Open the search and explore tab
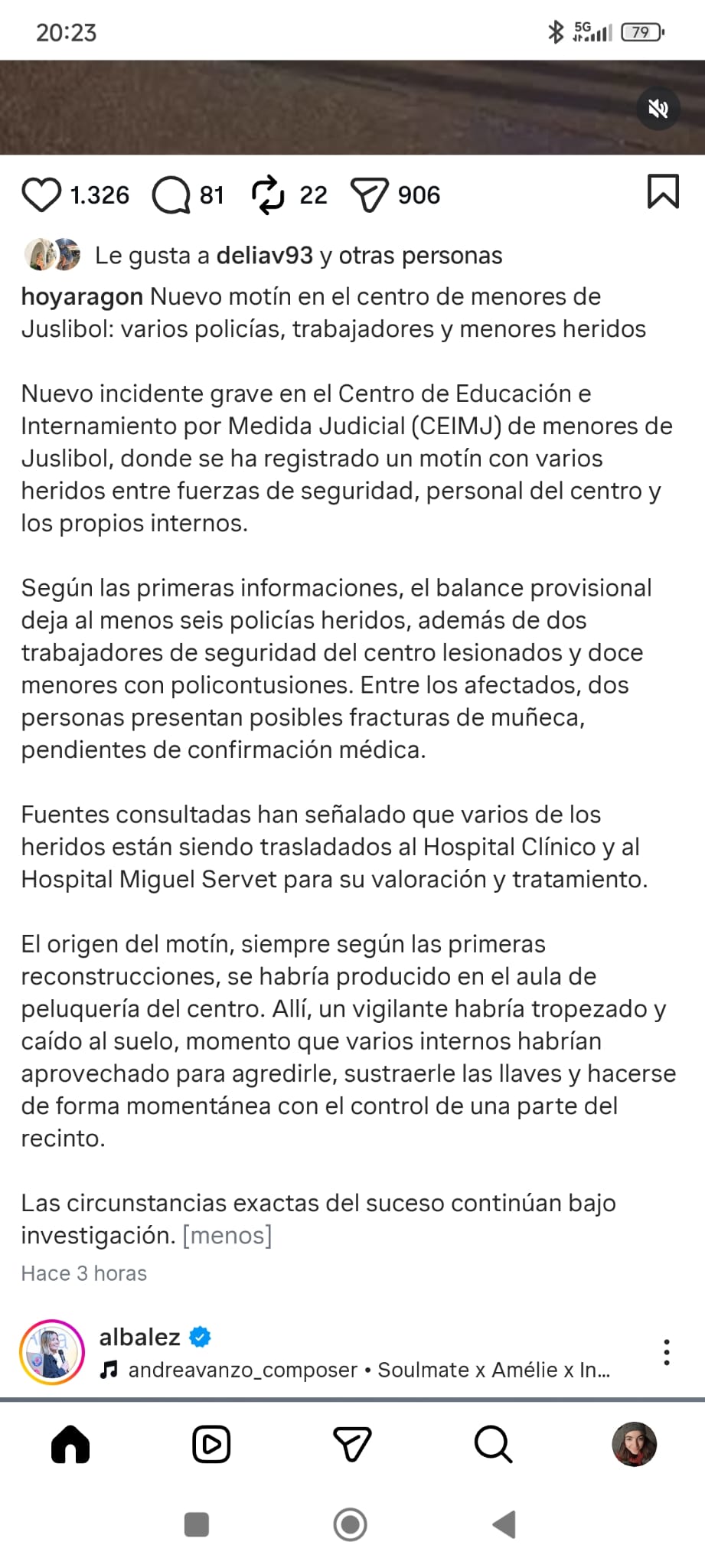705x1568 pixels. (493, 1445)
